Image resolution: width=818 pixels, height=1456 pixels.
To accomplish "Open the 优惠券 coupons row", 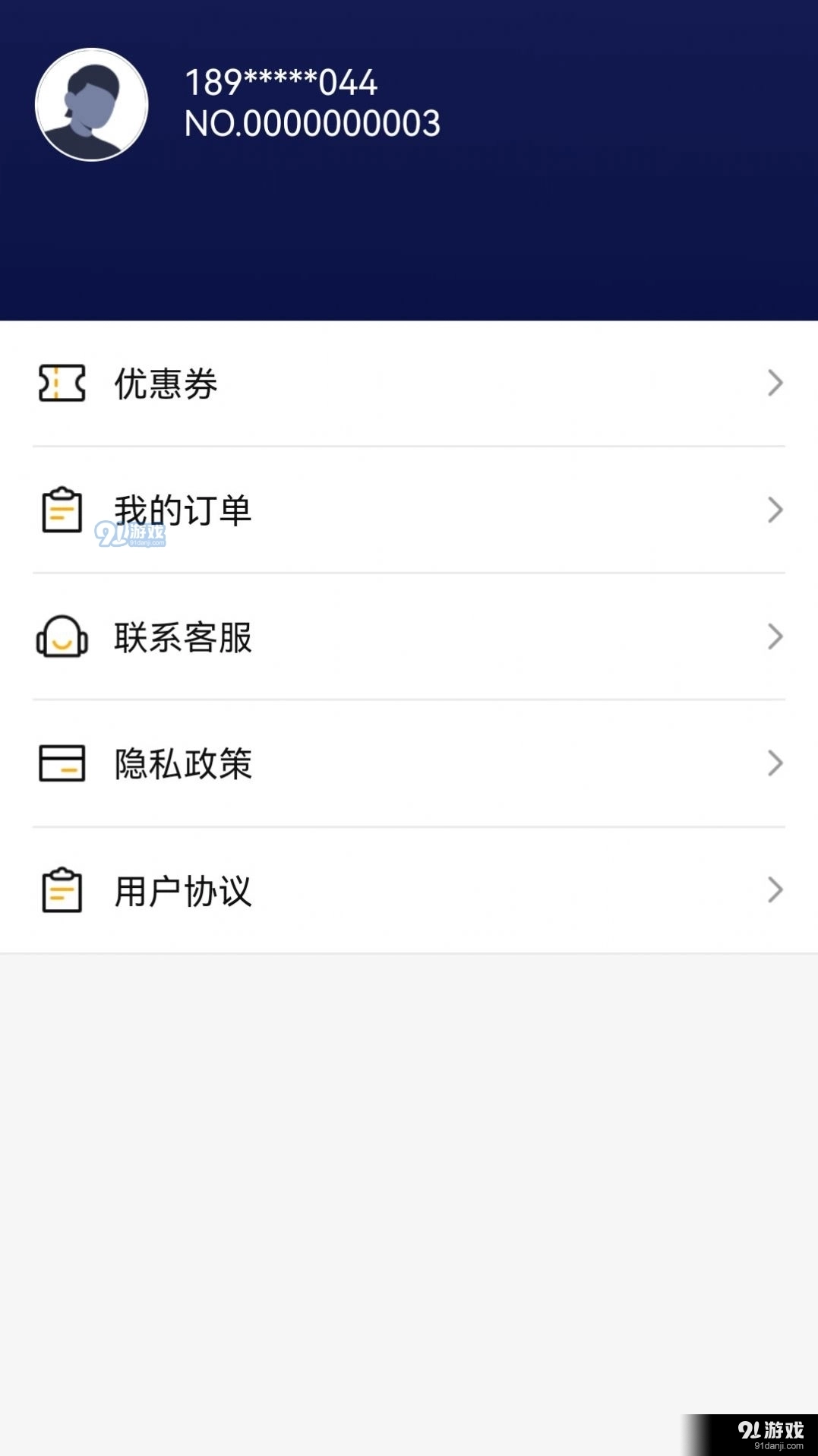I will coord(409,384).
